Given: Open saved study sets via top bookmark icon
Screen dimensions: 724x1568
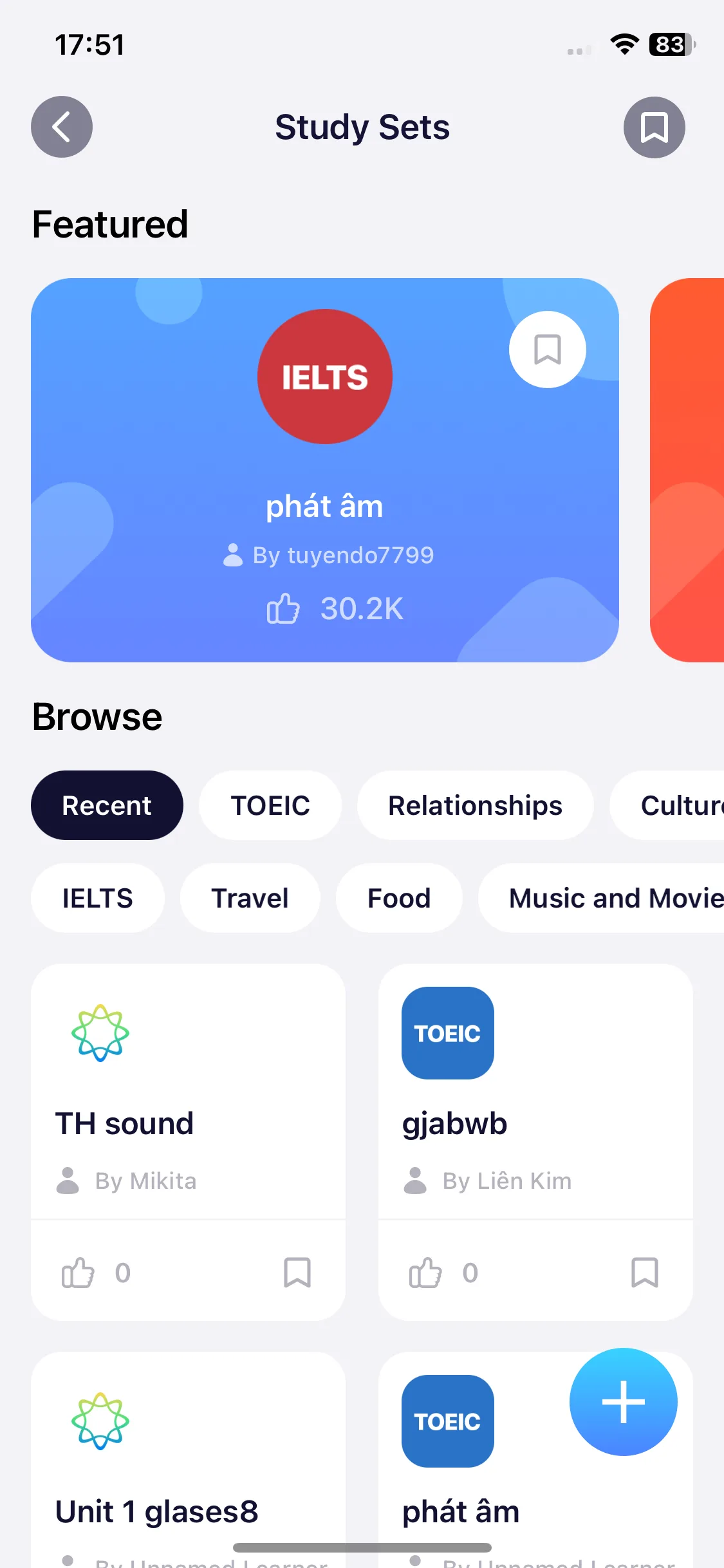Looking at the screenshot, I should [654, 127].
